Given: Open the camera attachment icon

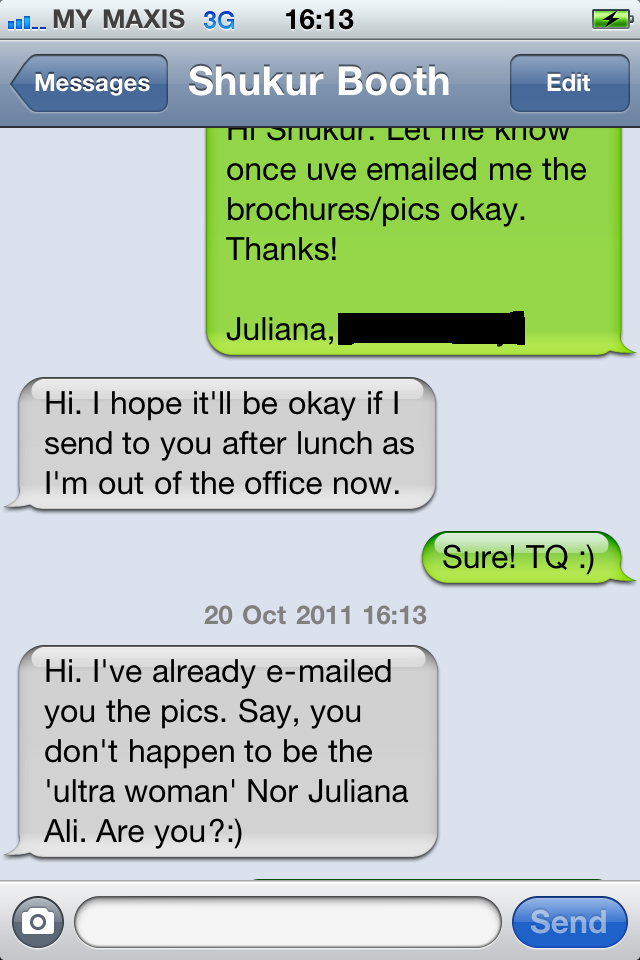Looking at the screenshot, I should pos(38,921).
